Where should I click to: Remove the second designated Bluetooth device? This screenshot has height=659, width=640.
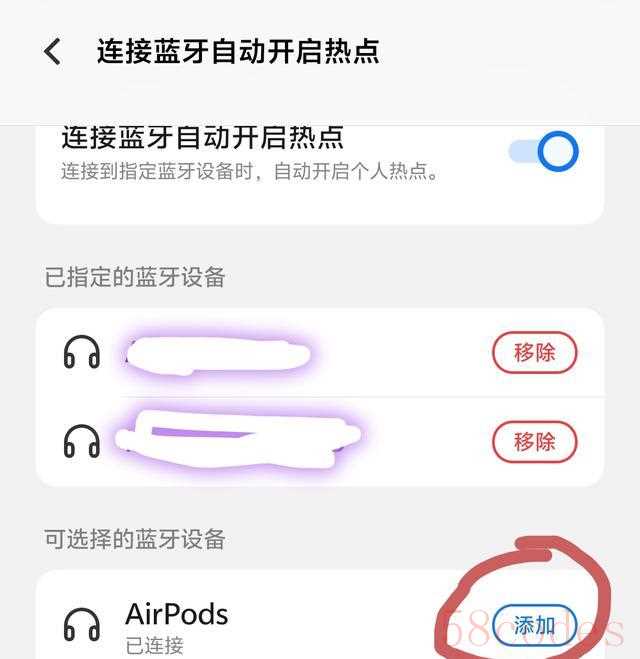[x=535, y=440]
